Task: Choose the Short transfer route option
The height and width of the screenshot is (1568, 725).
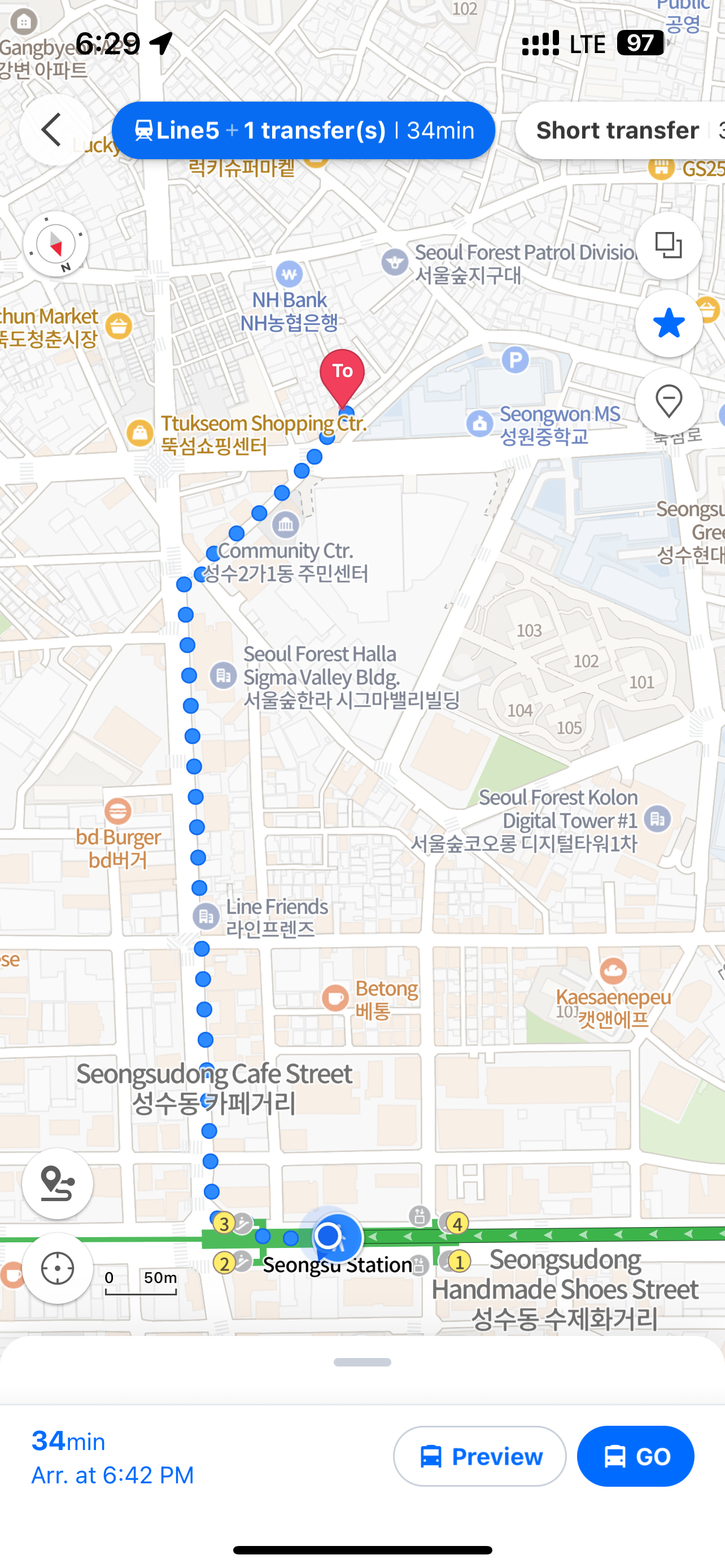Action: coord(618,130)
